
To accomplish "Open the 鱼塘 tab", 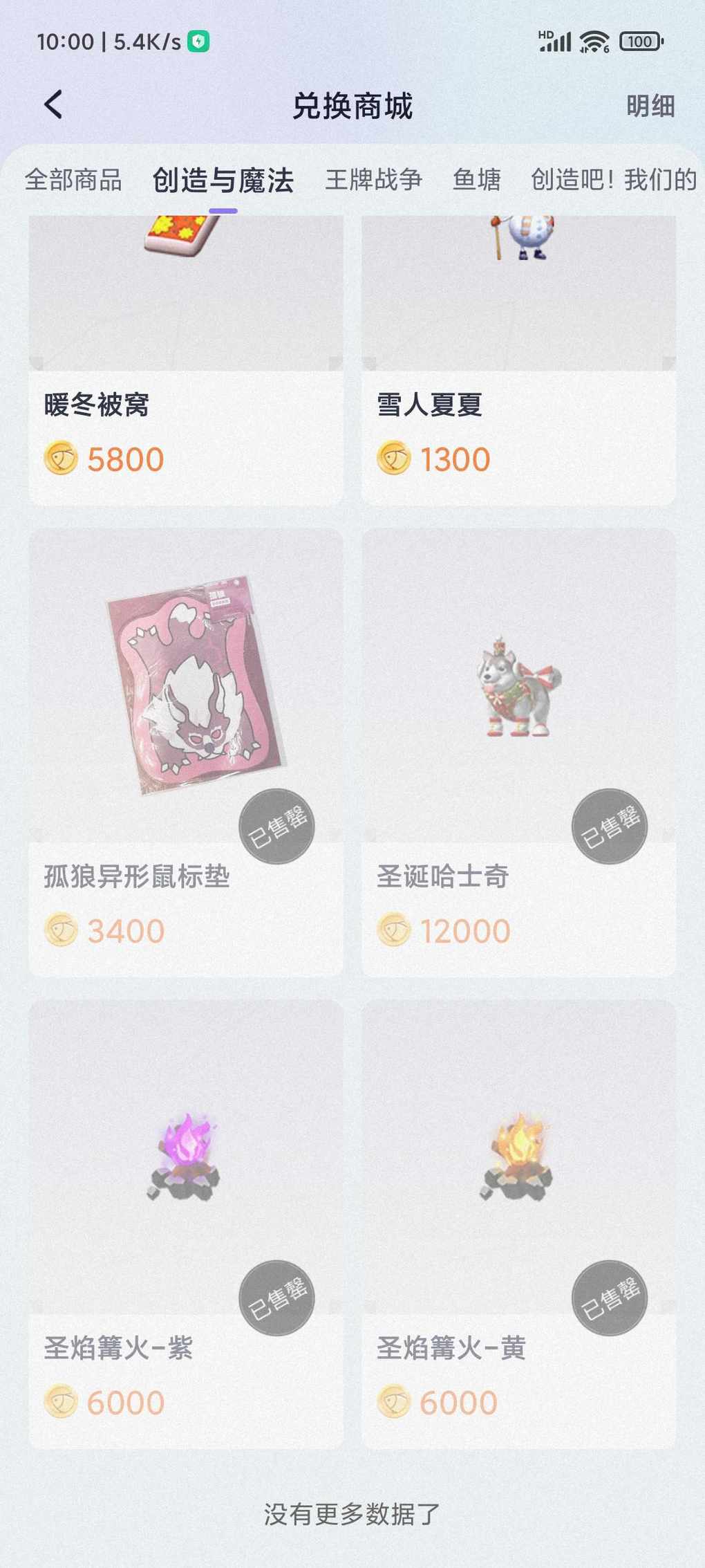I will click(x=476, y=180).
